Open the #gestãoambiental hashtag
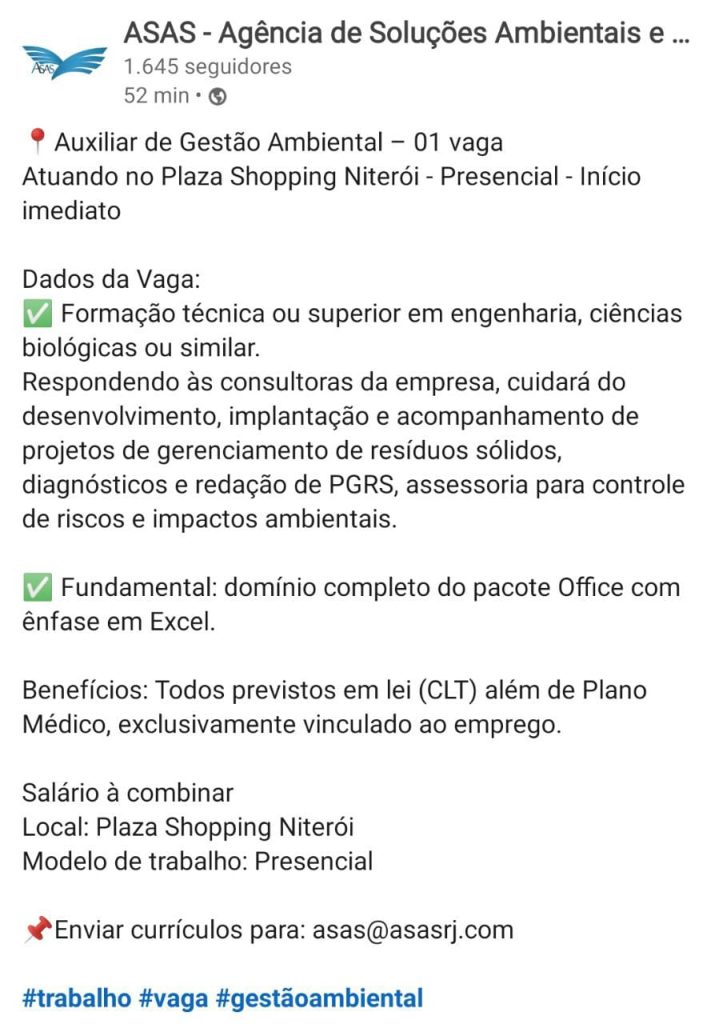This screenshot has width=711, height=1024. pyautogui.click(x=318, y=997)
